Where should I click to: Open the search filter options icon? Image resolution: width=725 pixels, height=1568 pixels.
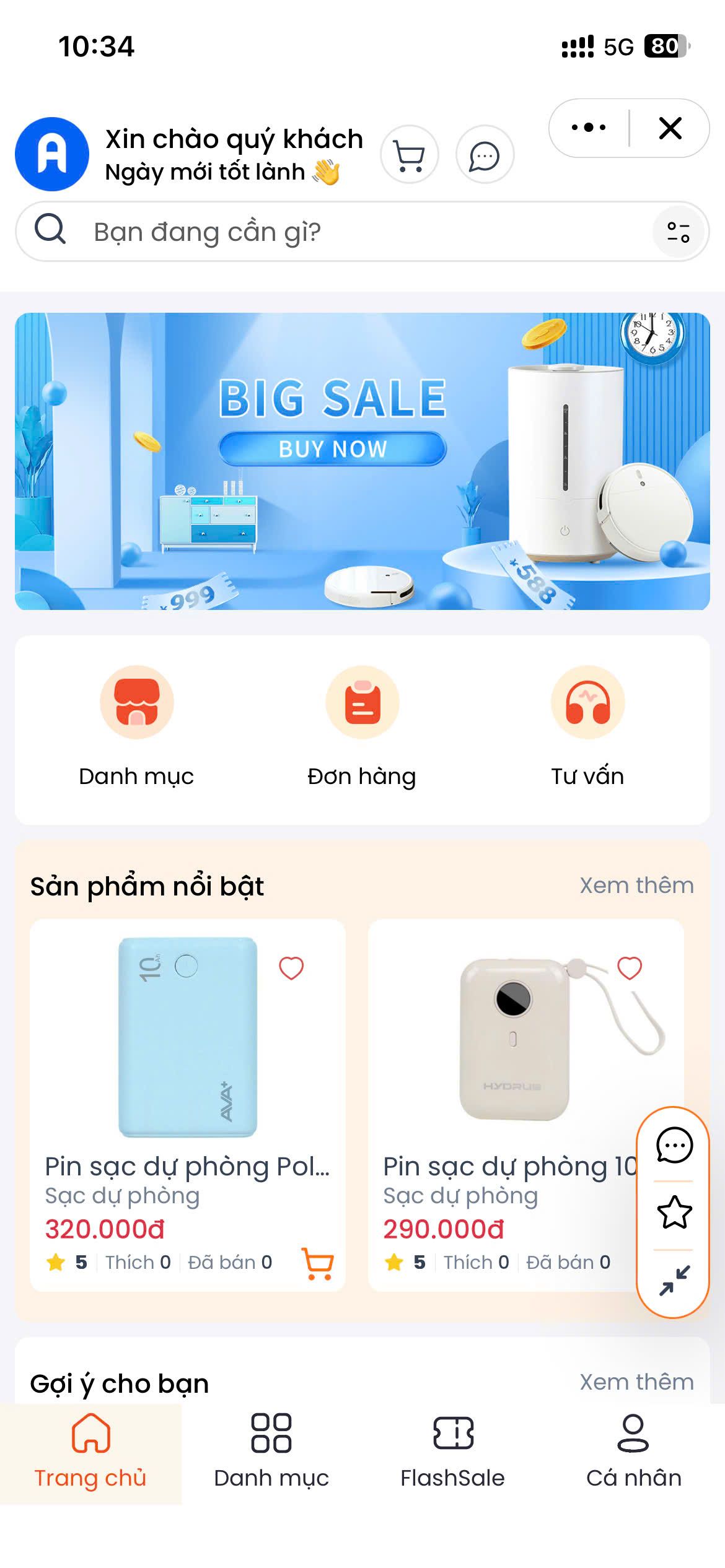click(679, 232)
